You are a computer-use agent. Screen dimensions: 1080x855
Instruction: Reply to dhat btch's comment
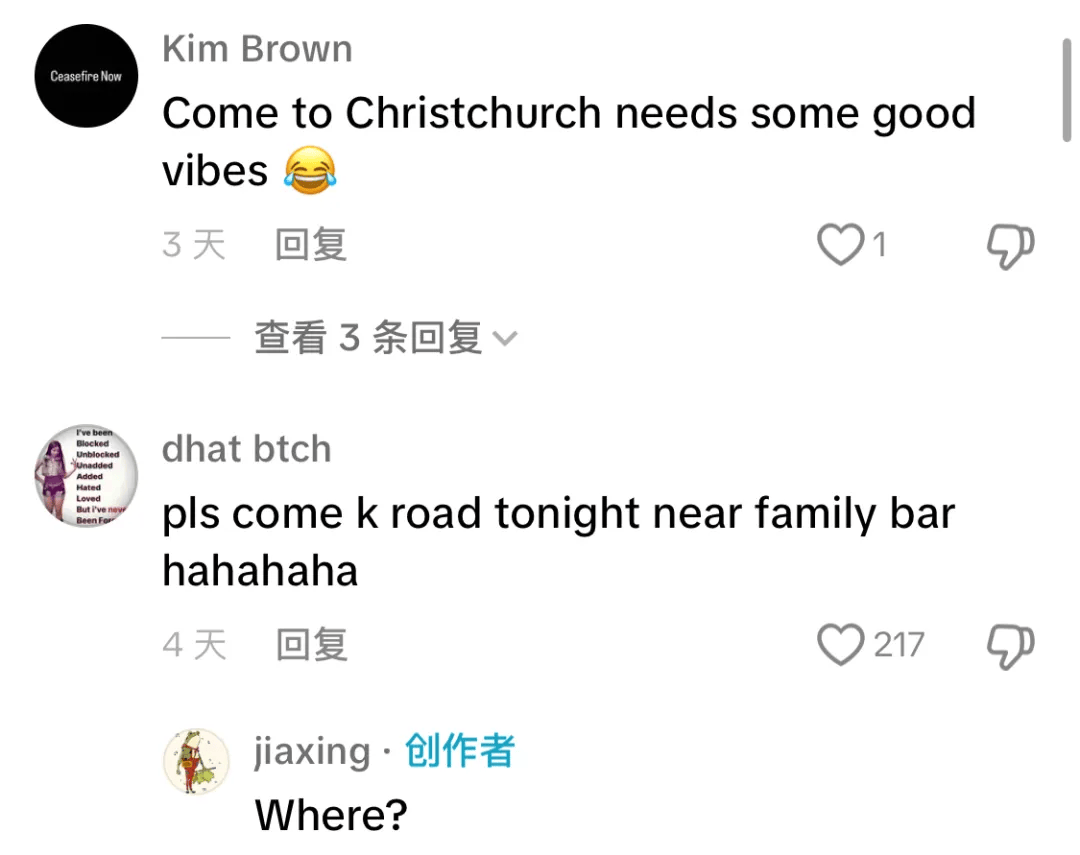(311, 645)
